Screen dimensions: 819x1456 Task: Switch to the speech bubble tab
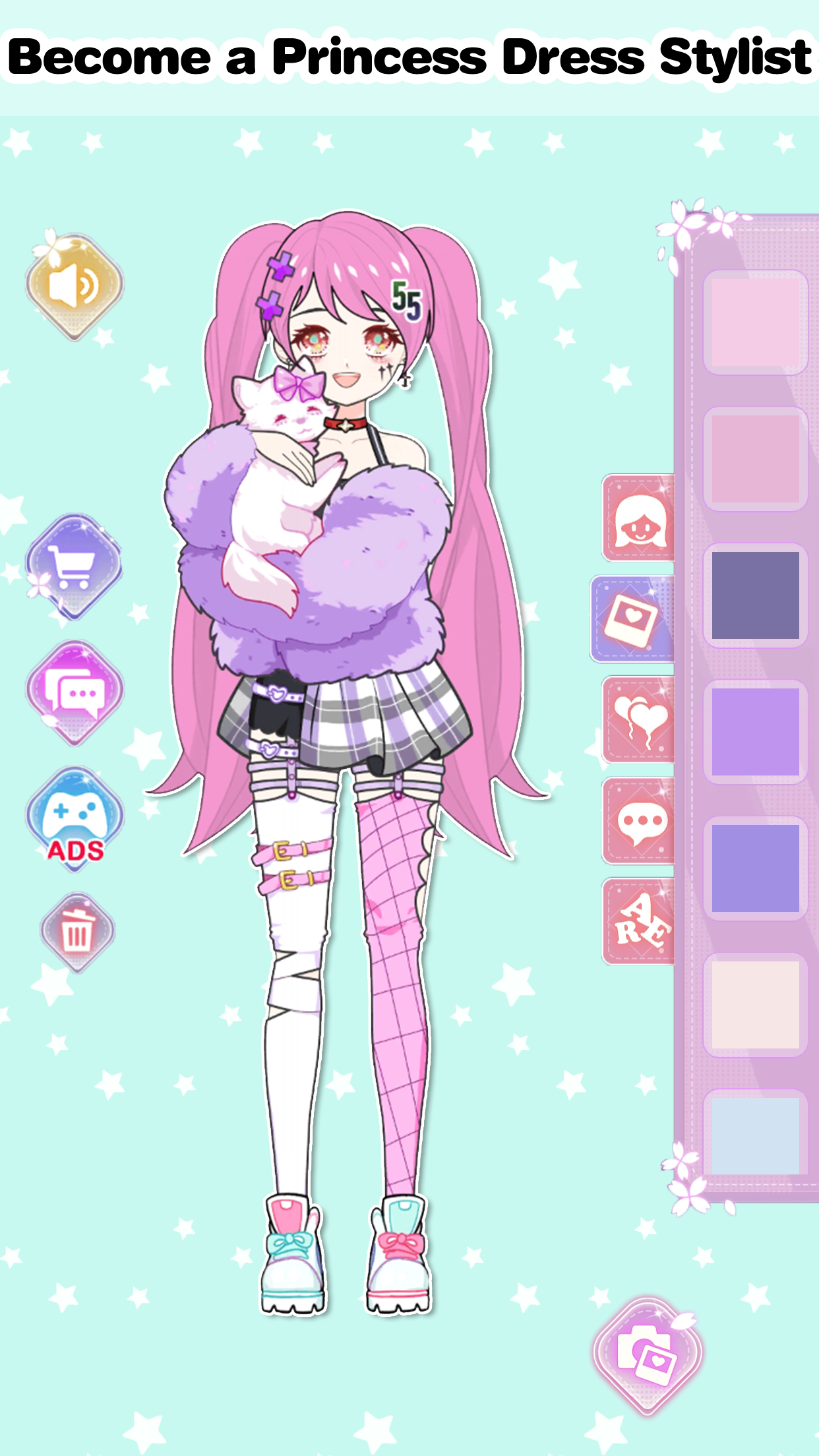tap(638, 821)
